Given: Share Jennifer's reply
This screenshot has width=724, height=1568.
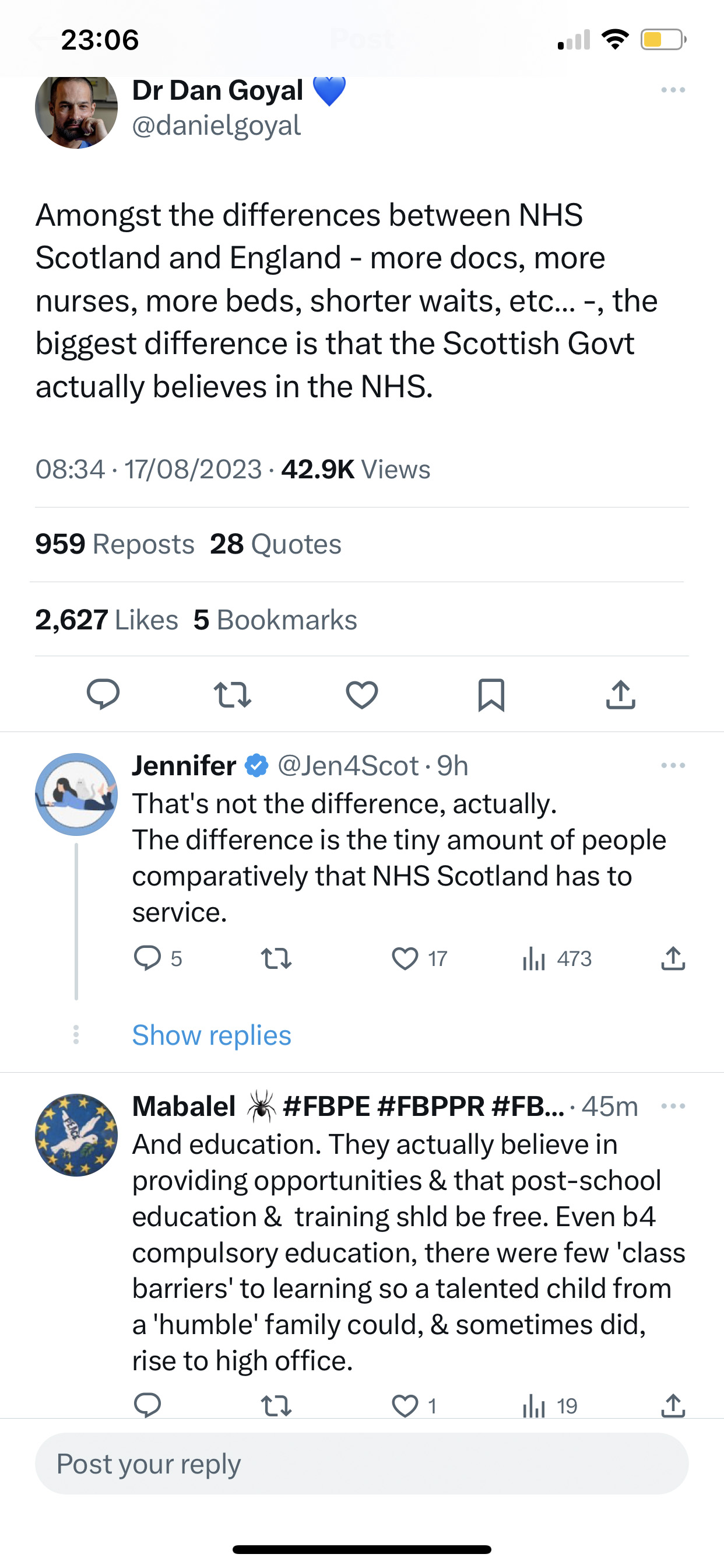Looking at the screenshot, I should click(x=673, y=958).
